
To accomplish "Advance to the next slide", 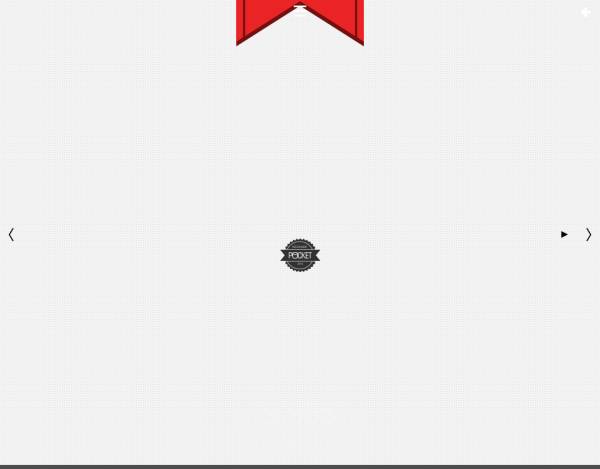I will pos(588,235).
